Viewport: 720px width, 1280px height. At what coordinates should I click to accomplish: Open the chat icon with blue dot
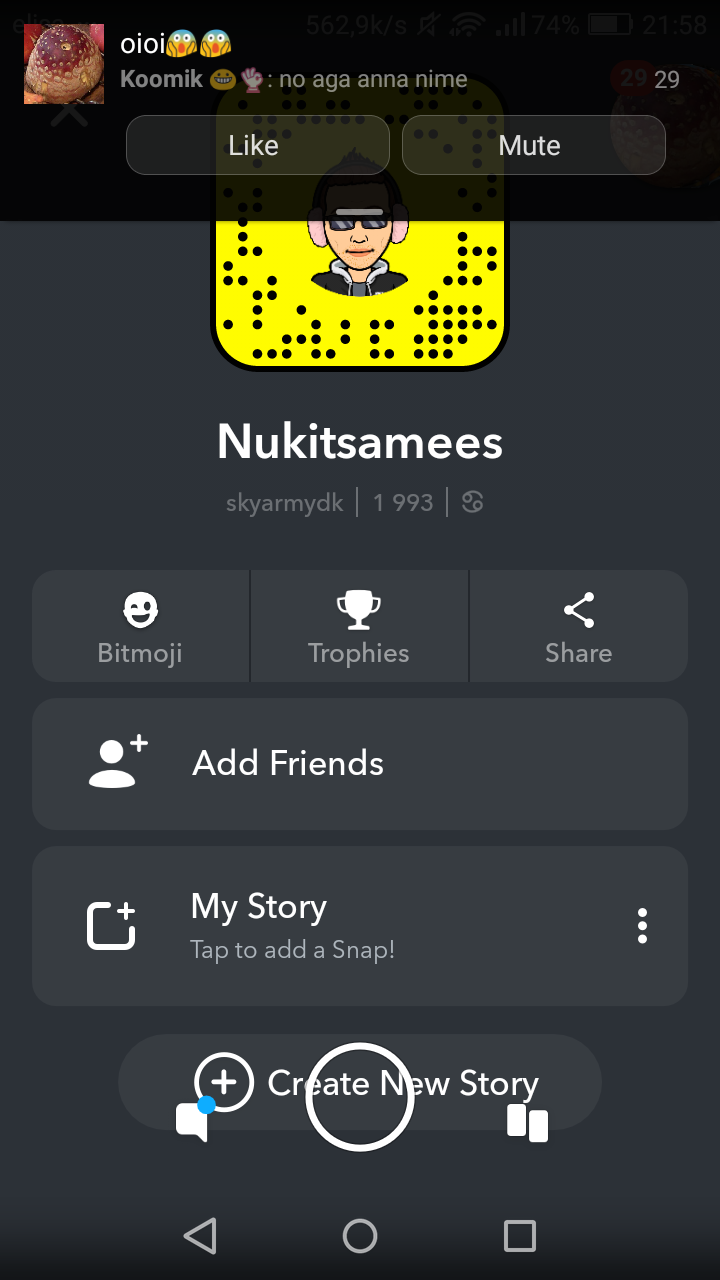193,1120
